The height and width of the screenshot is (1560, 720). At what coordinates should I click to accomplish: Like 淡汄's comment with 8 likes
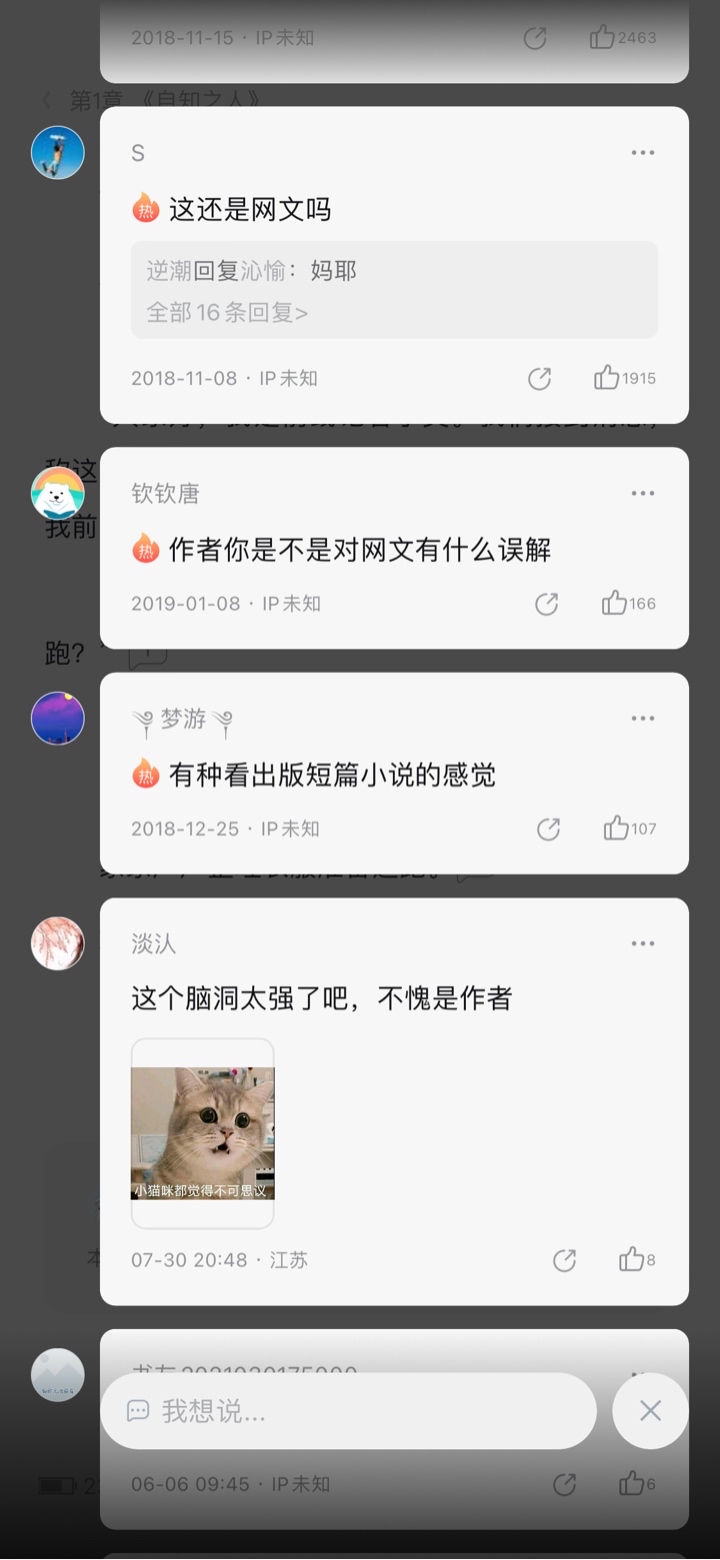637,1259
